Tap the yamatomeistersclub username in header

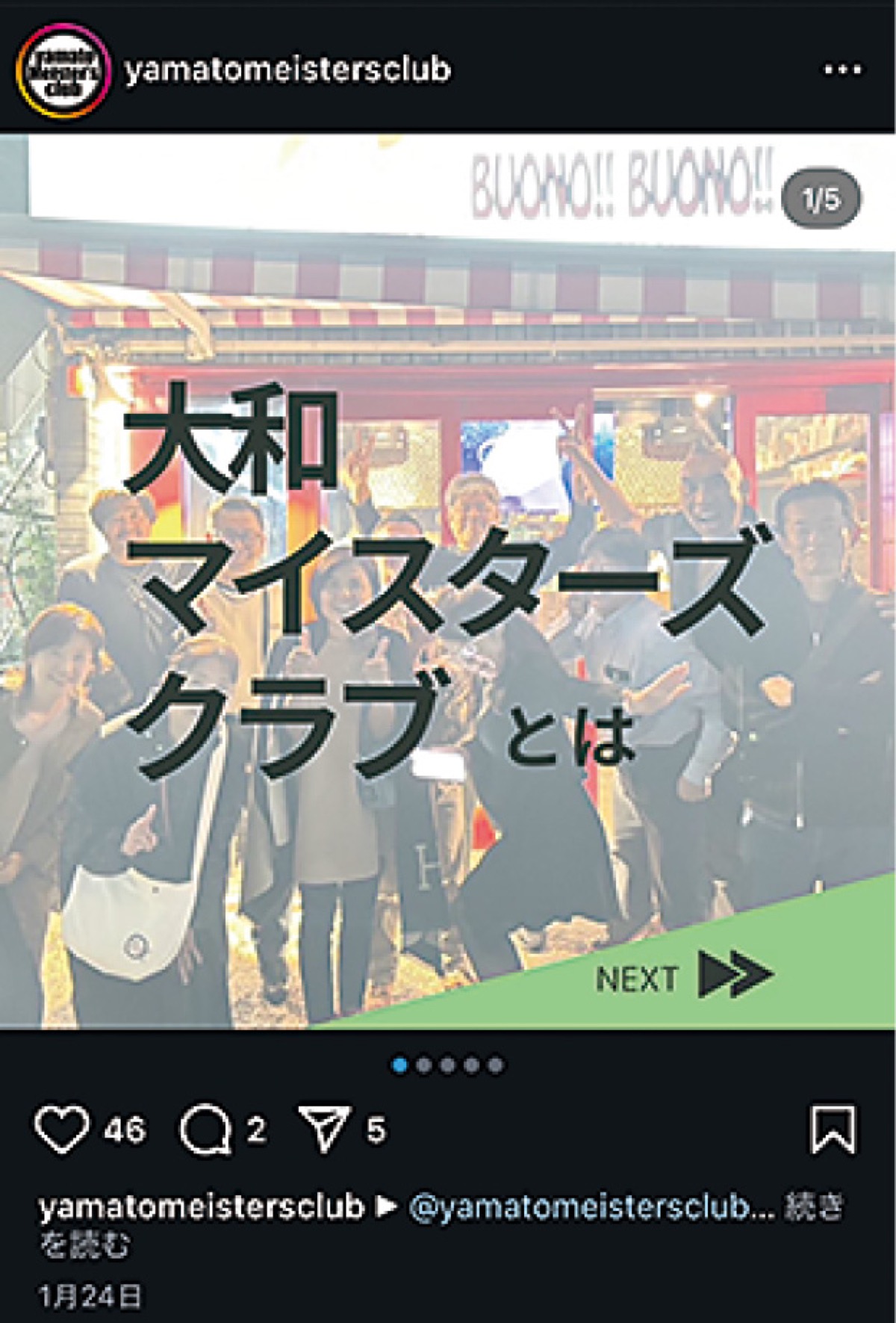288,70
